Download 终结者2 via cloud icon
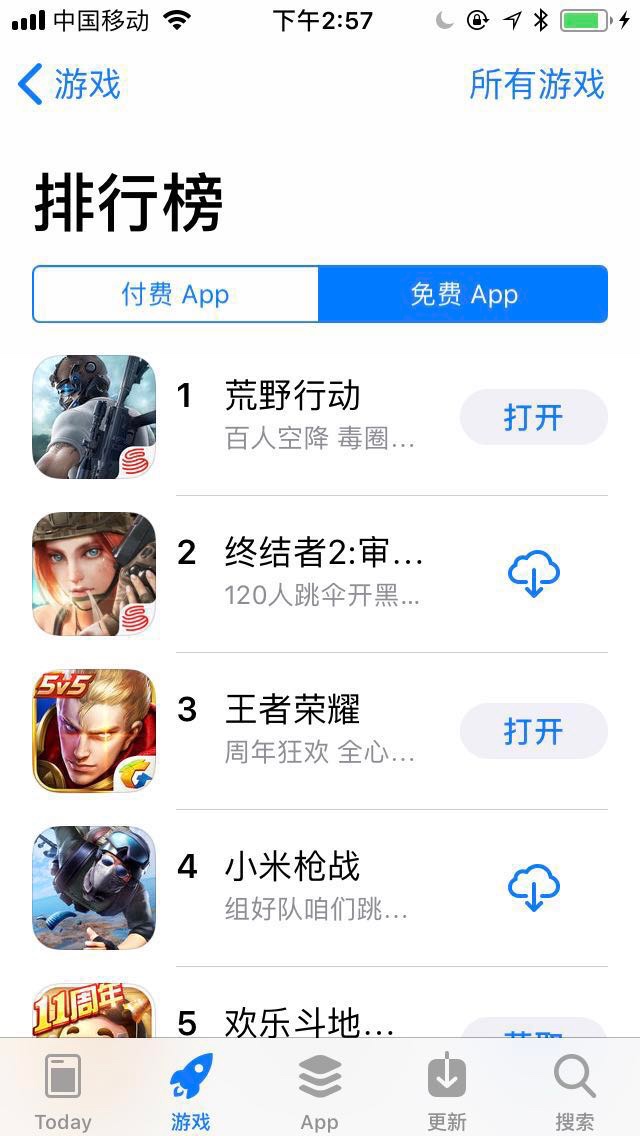640x1136 pixels. [533, 575]
